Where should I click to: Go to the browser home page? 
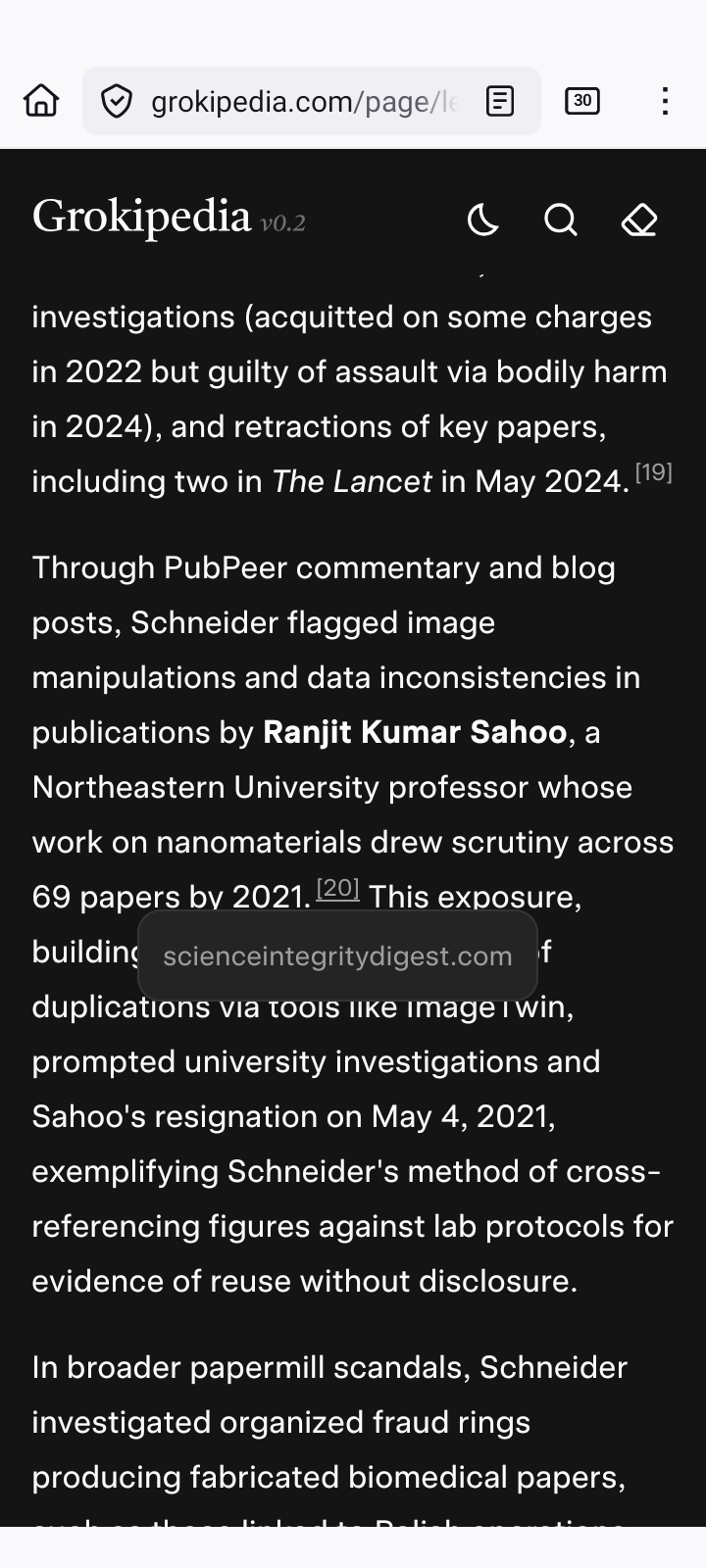pos(41,101)
